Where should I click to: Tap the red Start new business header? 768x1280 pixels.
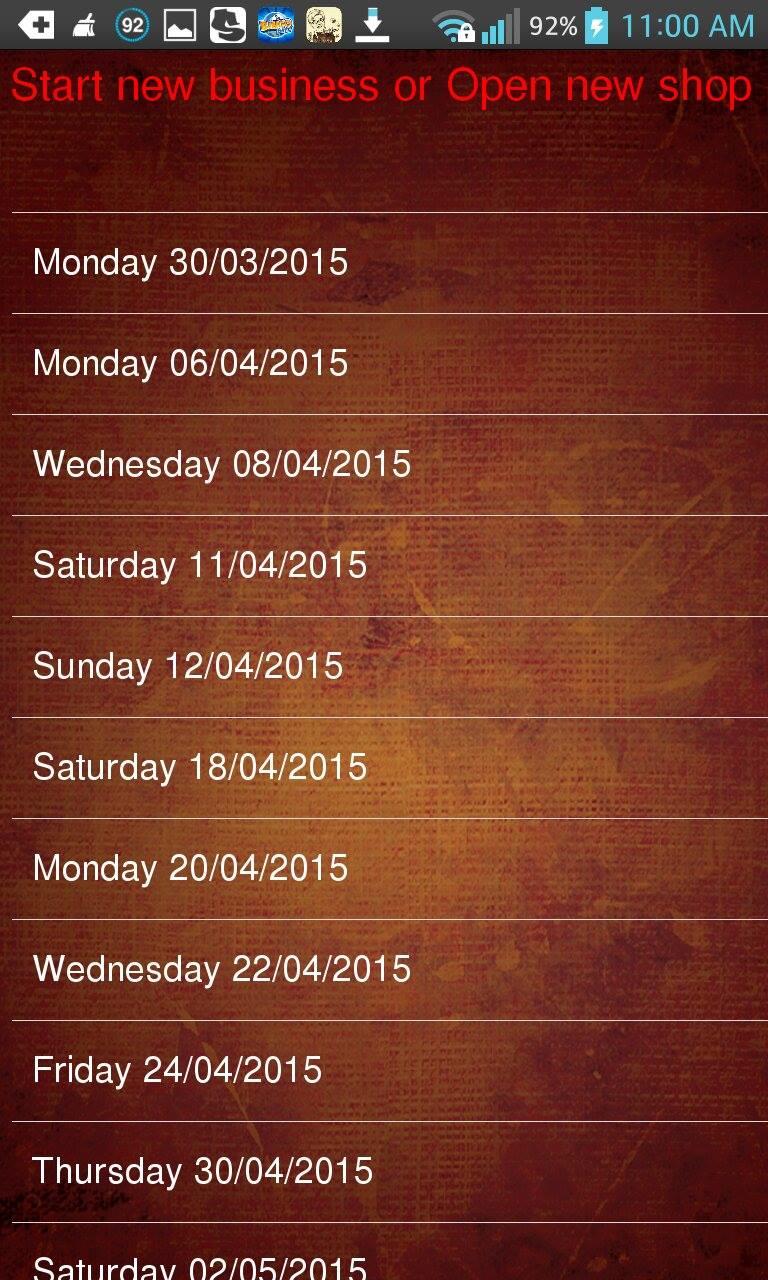(x=384, y=85)
